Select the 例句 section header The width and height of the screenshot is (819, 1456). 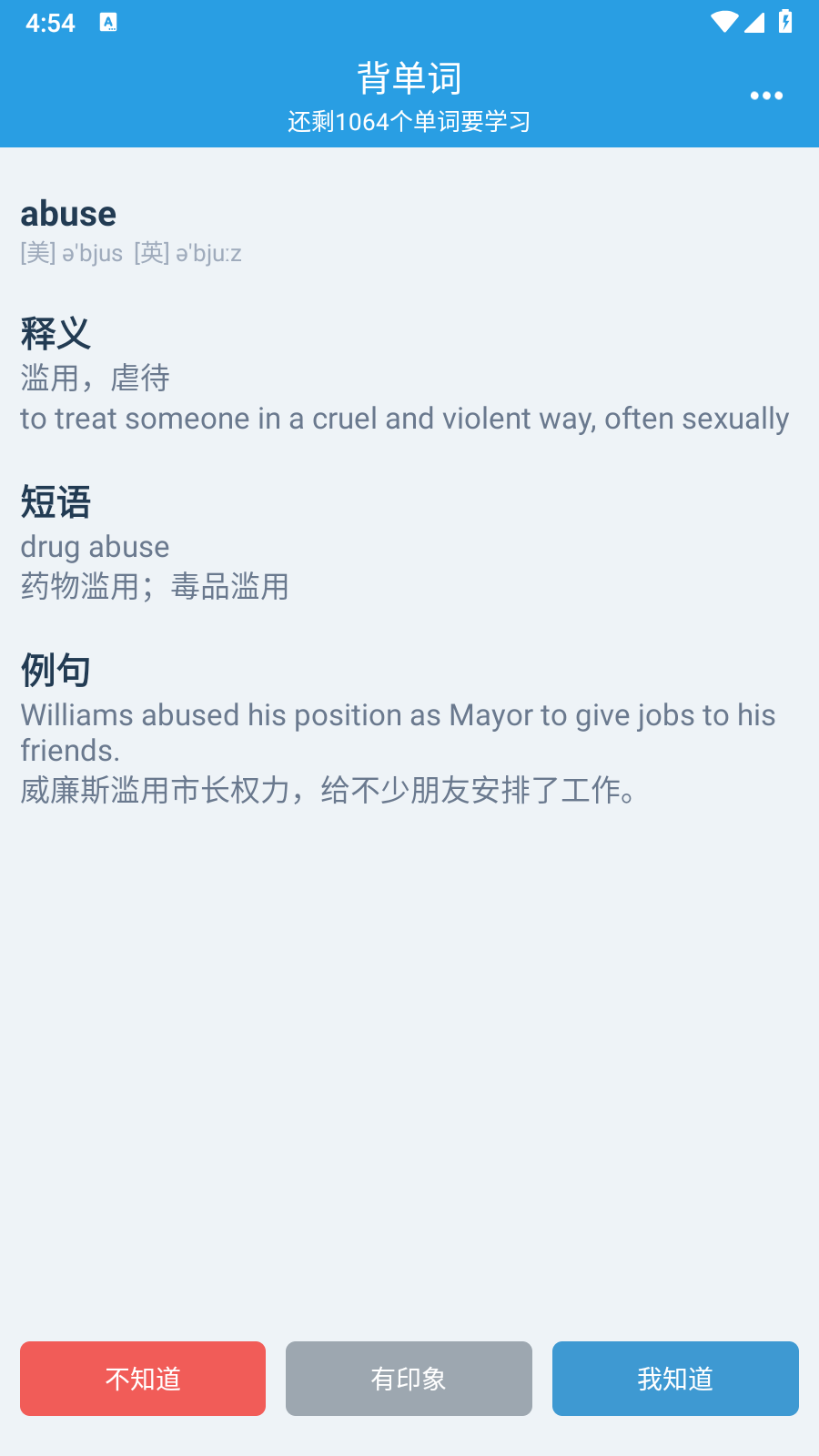[x=53, y=671]
